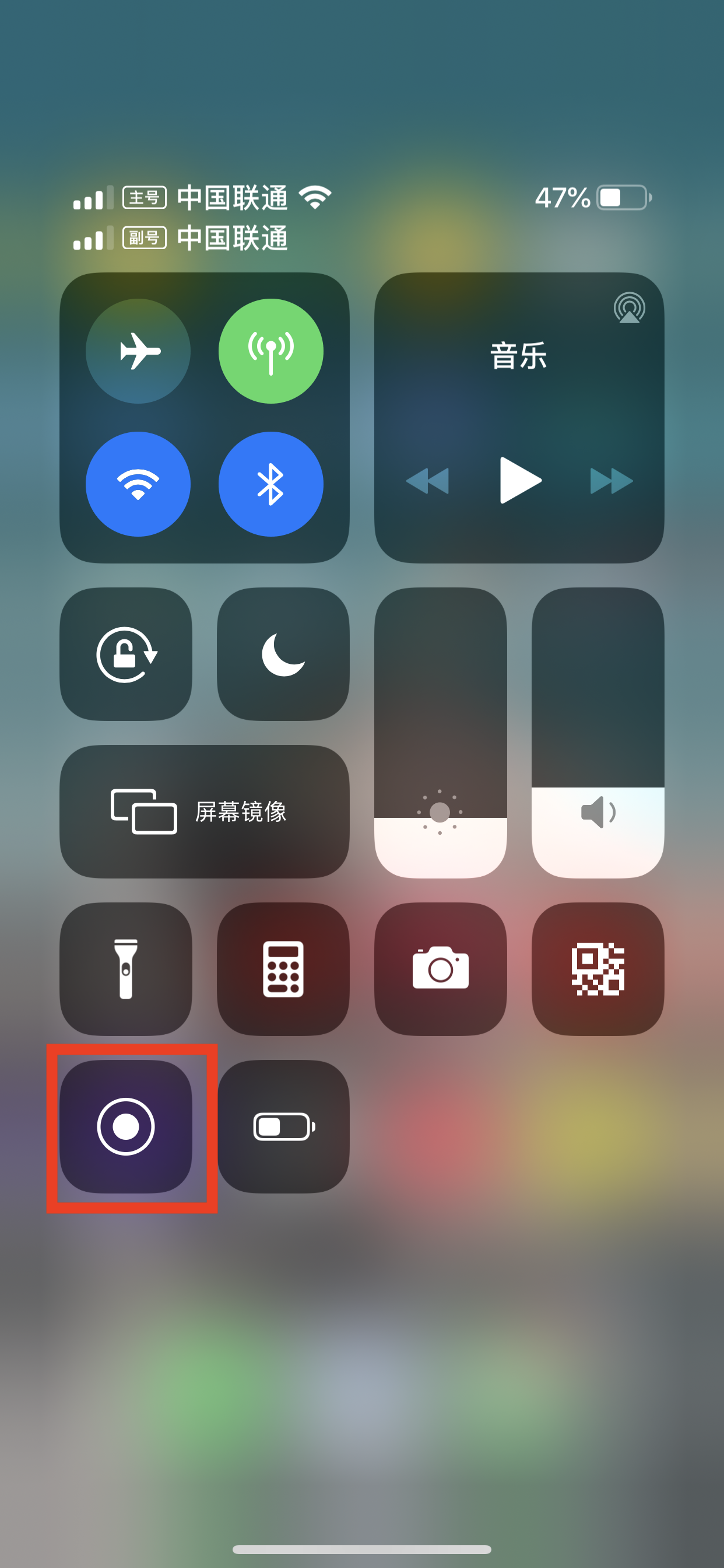Switch off Bluetooth
The width and height of the screenshot is (724, 1568).
point(270,484)
